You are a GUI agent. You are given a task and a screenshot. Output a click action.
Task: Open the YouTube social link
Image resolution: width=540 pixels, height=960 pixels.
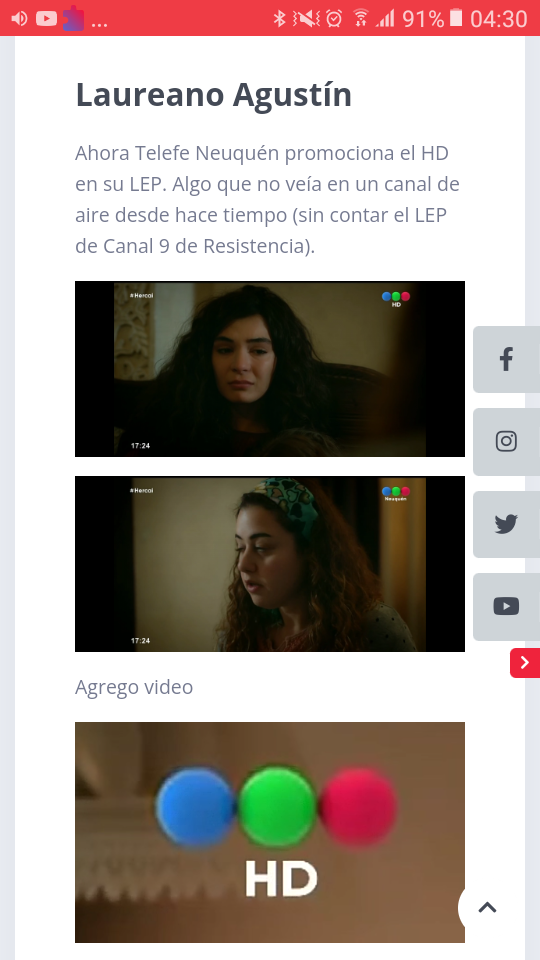point(506,607)
